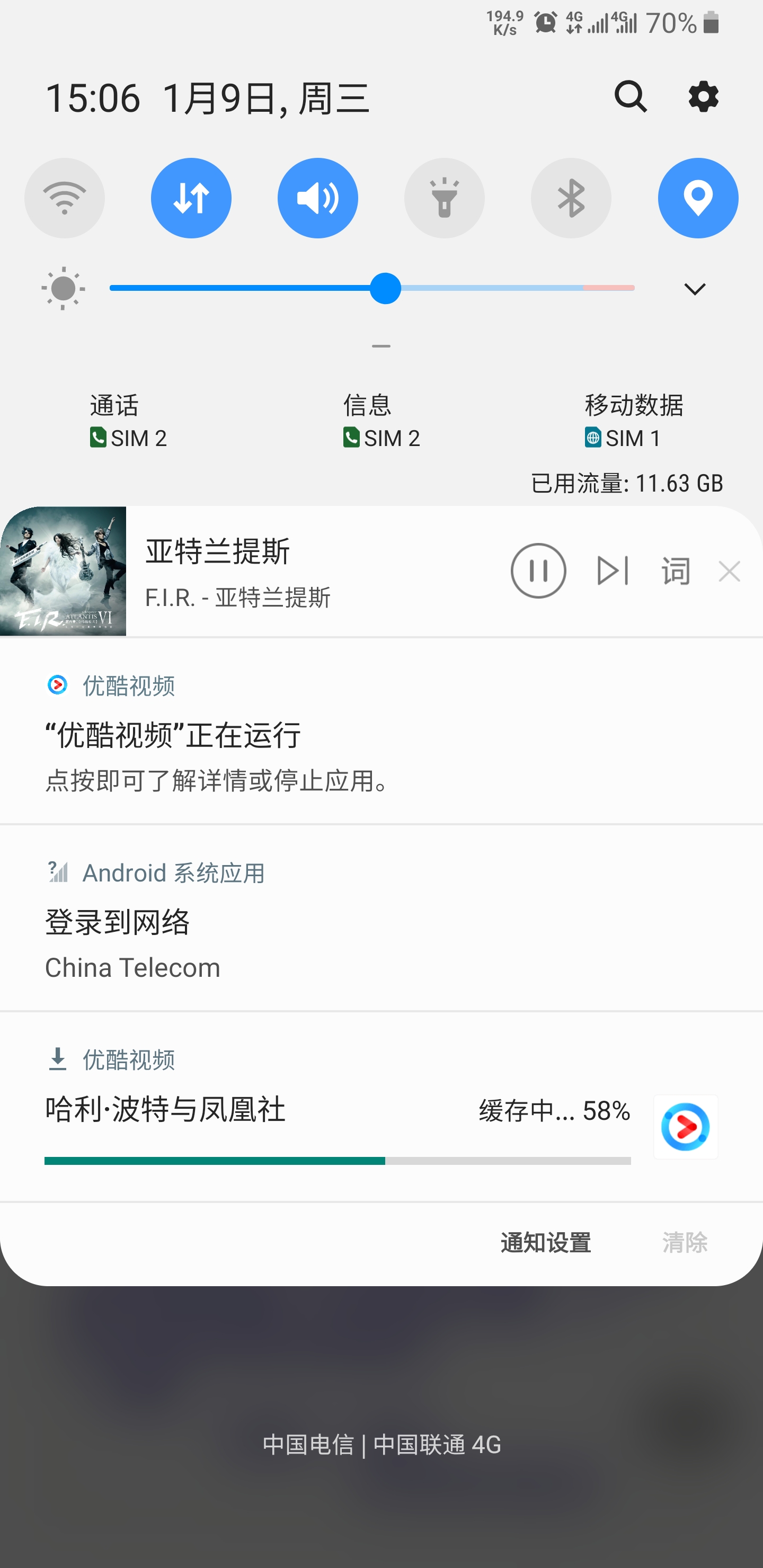Screen dimensions: 763x1568
Task: Turn off location
Action: tap(698, 198)
